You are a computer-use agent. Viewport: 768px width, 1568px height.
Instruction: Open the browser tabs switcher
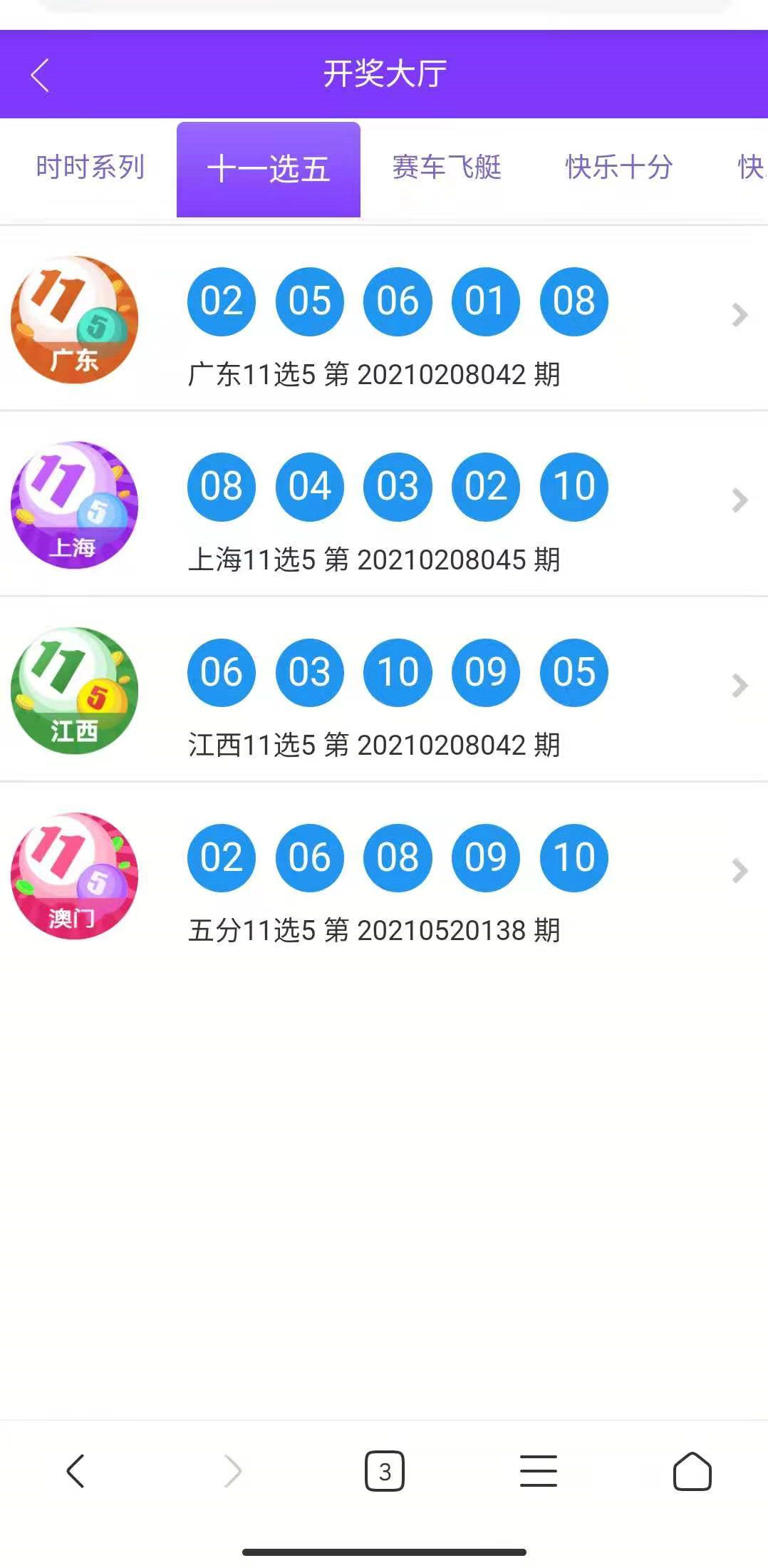[x=385, y=1471]
